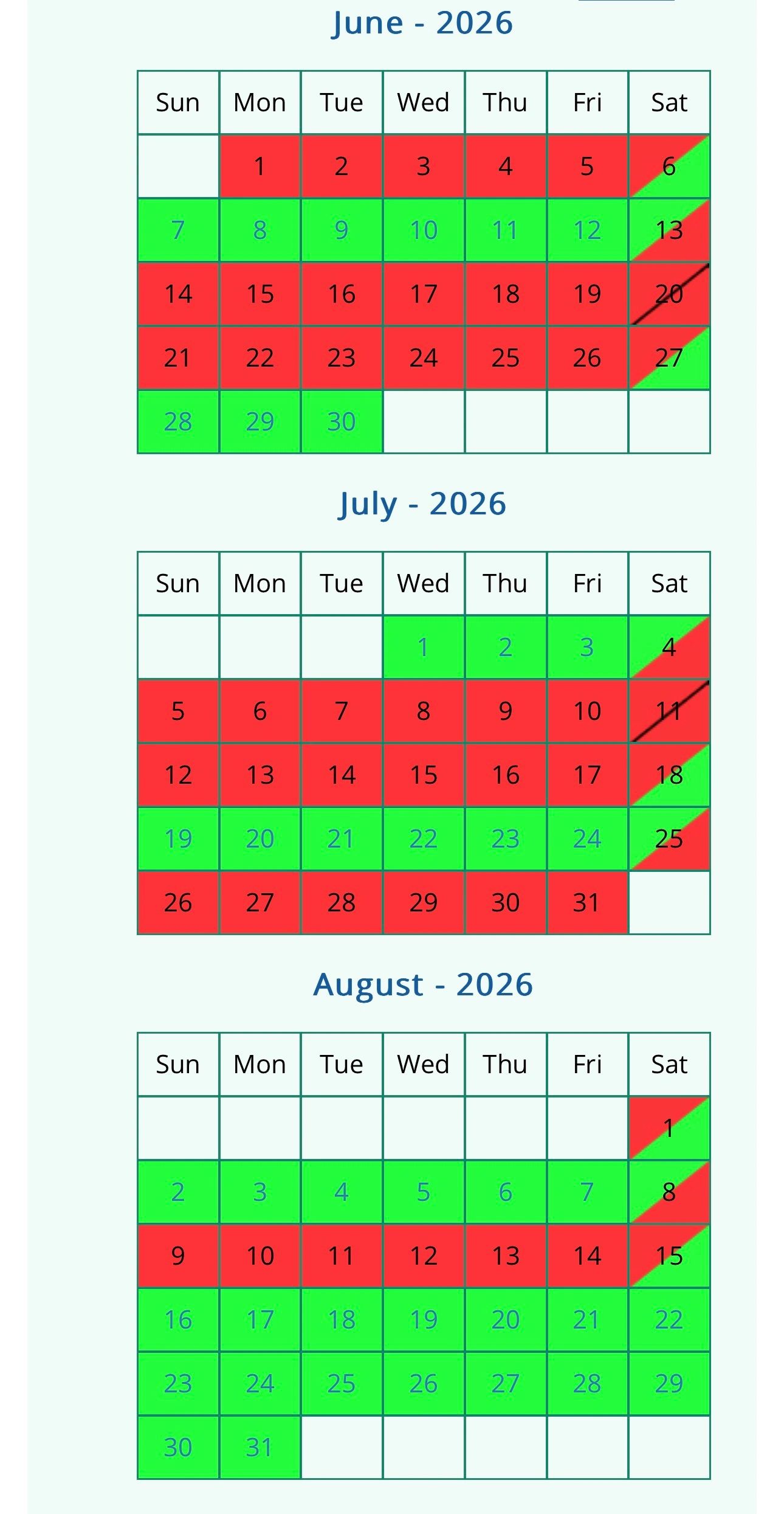Choose July 3 on the calendar
Screen dimensions: 784x1514
coord(587,647)
